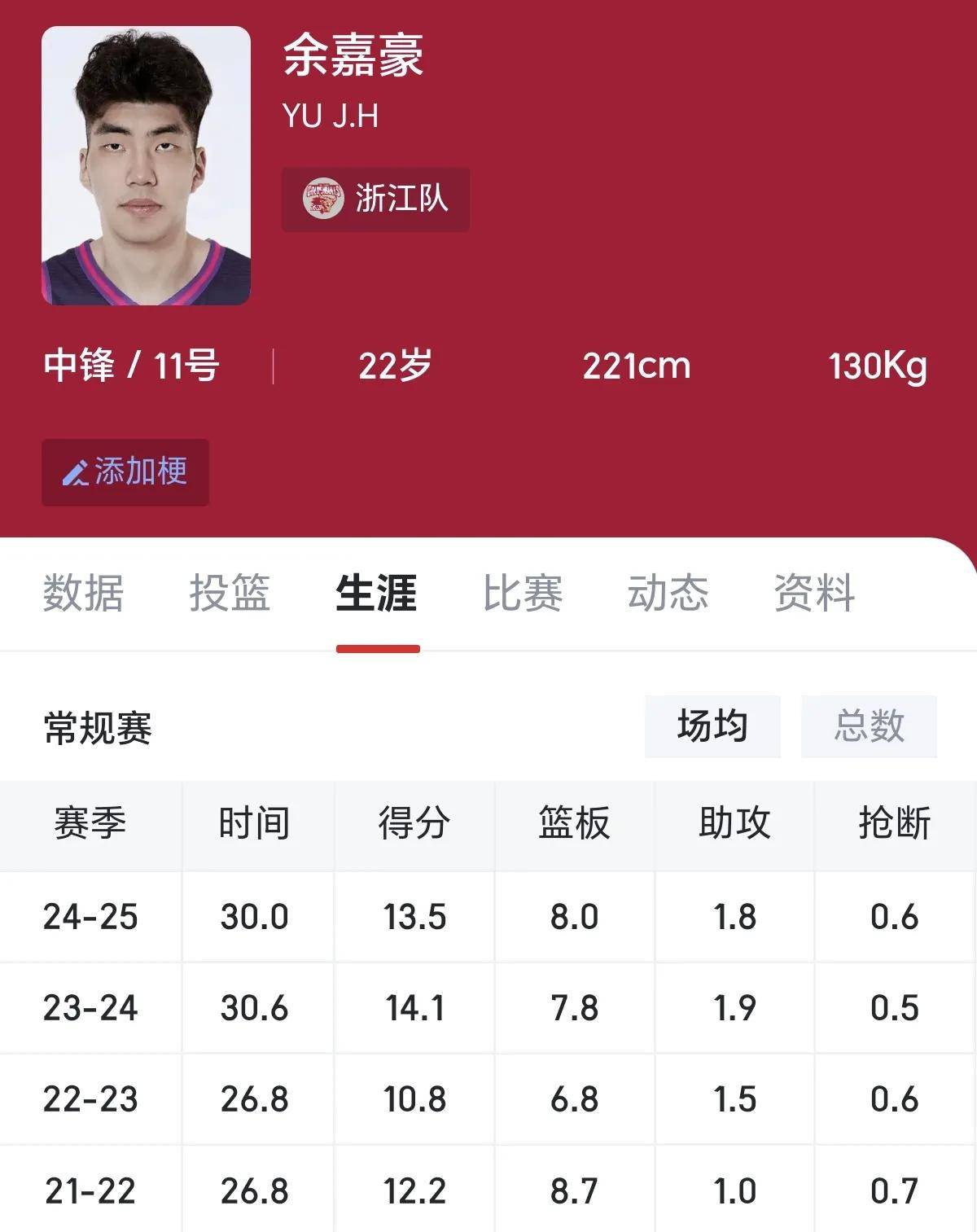977x1232 pixels.
Task: Click the 得分 column header
Action: point(416,824)
